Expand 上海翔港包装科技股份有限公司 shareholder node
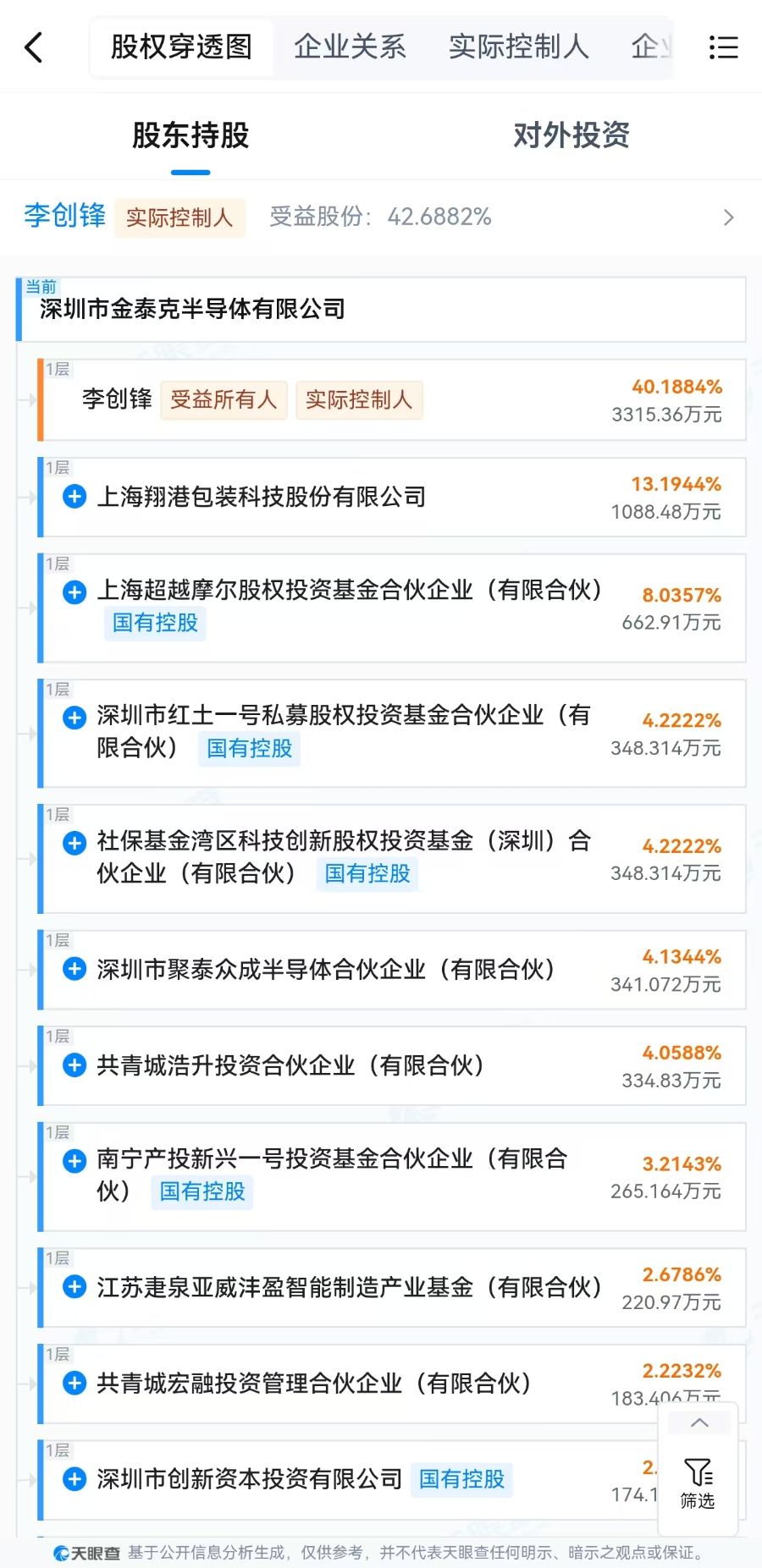762x1568 pixels. click(75, 497)
